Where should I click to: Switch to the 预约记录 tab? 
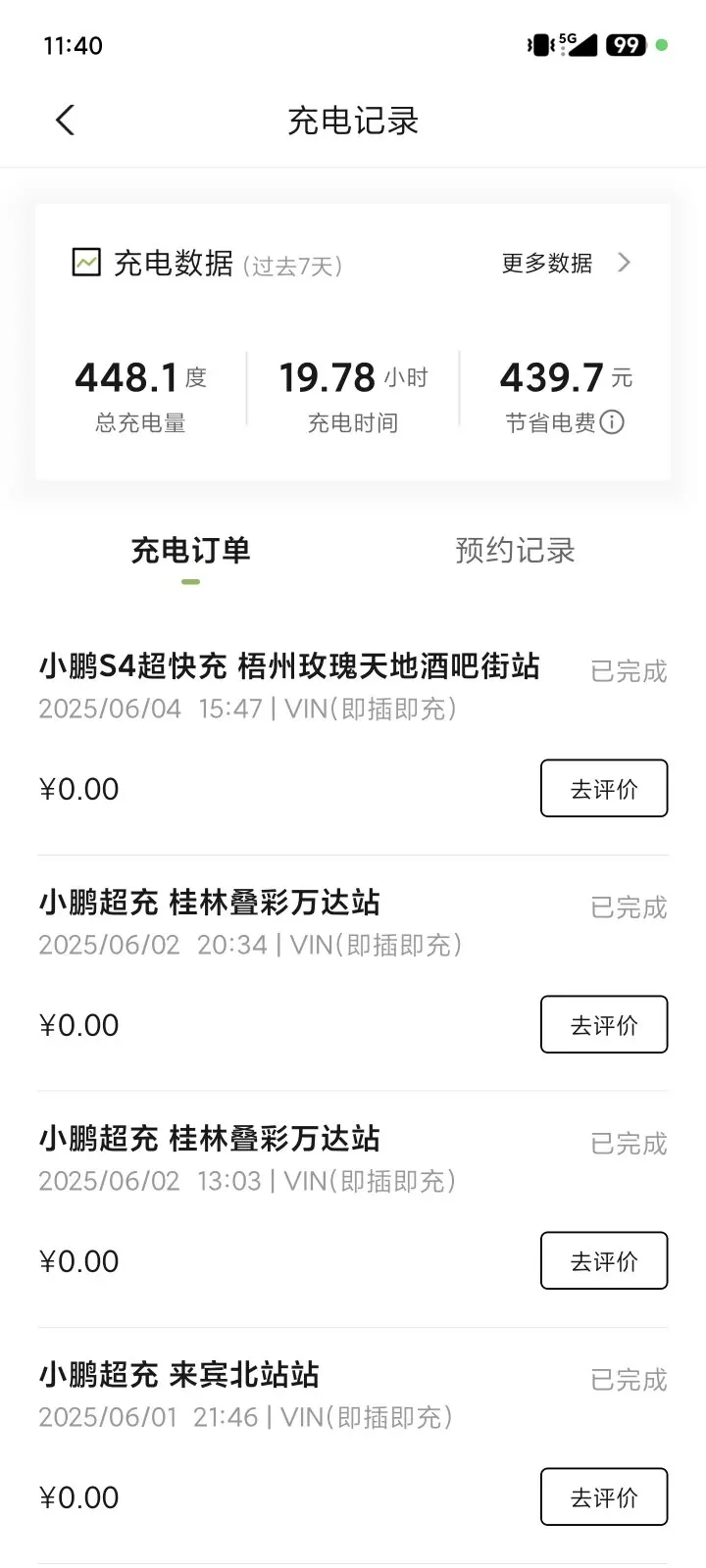[515, 551]
